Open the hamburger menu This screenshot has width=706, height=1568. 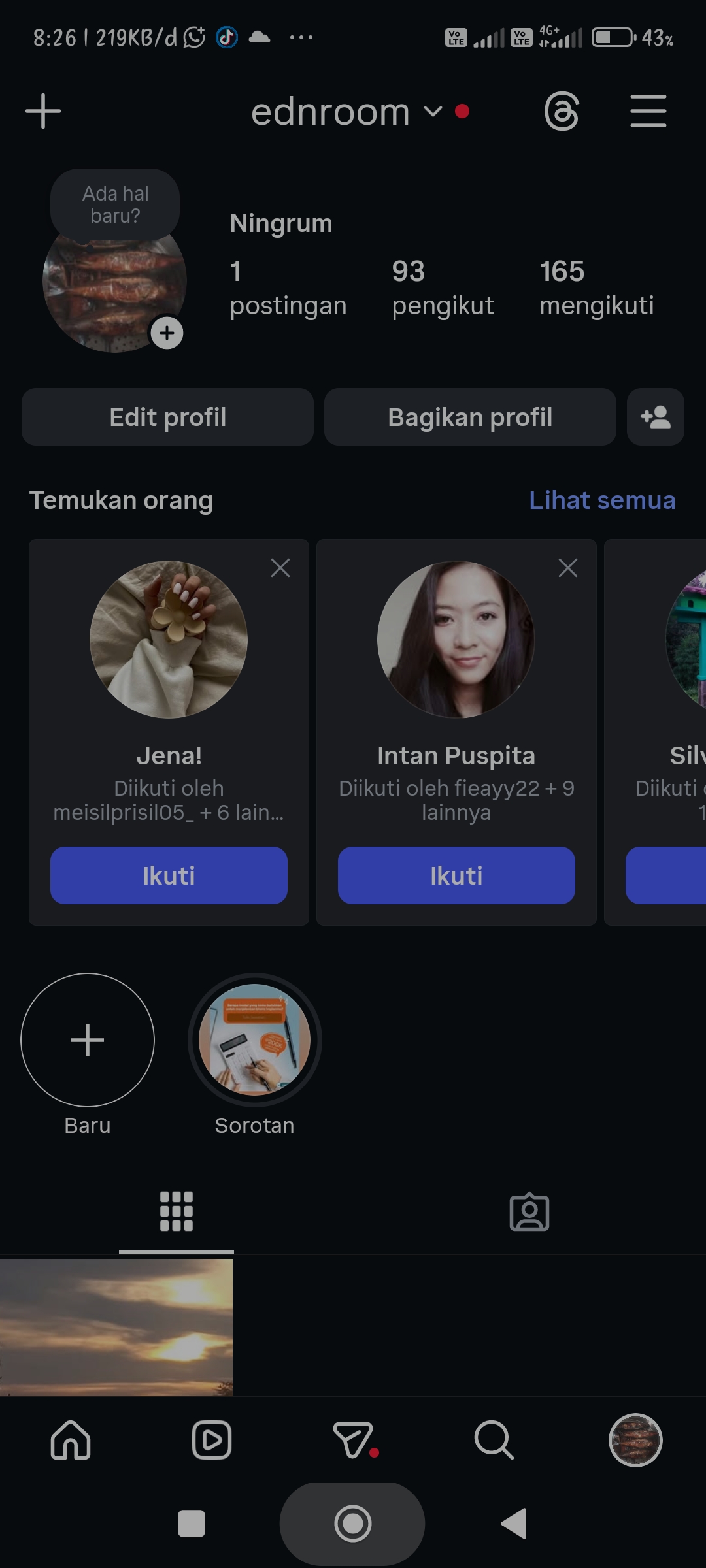[x=648, y=111]
